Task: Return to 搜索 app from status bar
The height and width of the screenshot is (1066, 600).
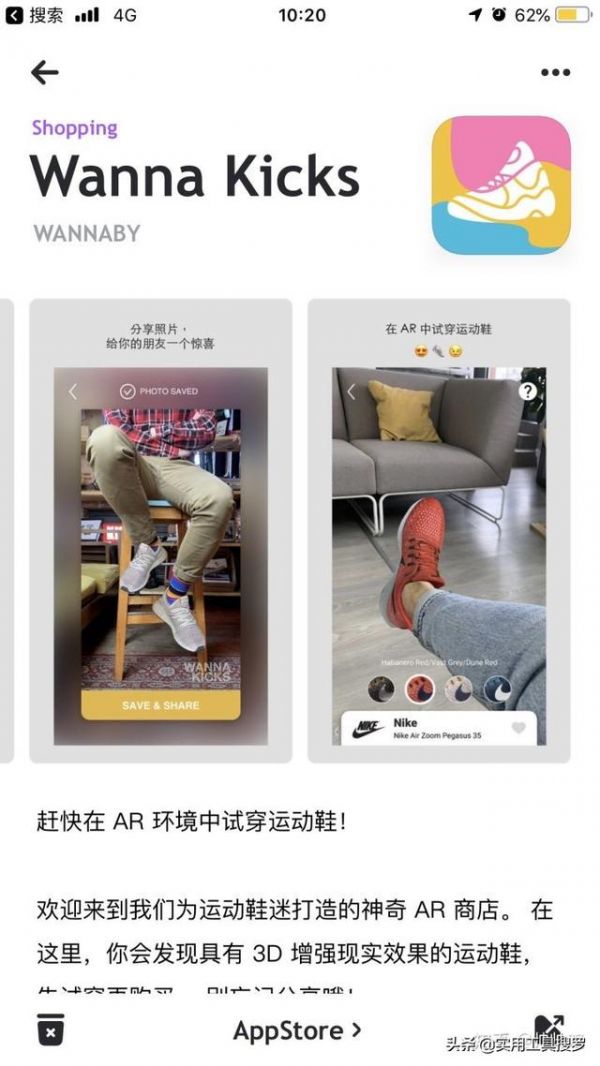Action: [x=38, y=15]
